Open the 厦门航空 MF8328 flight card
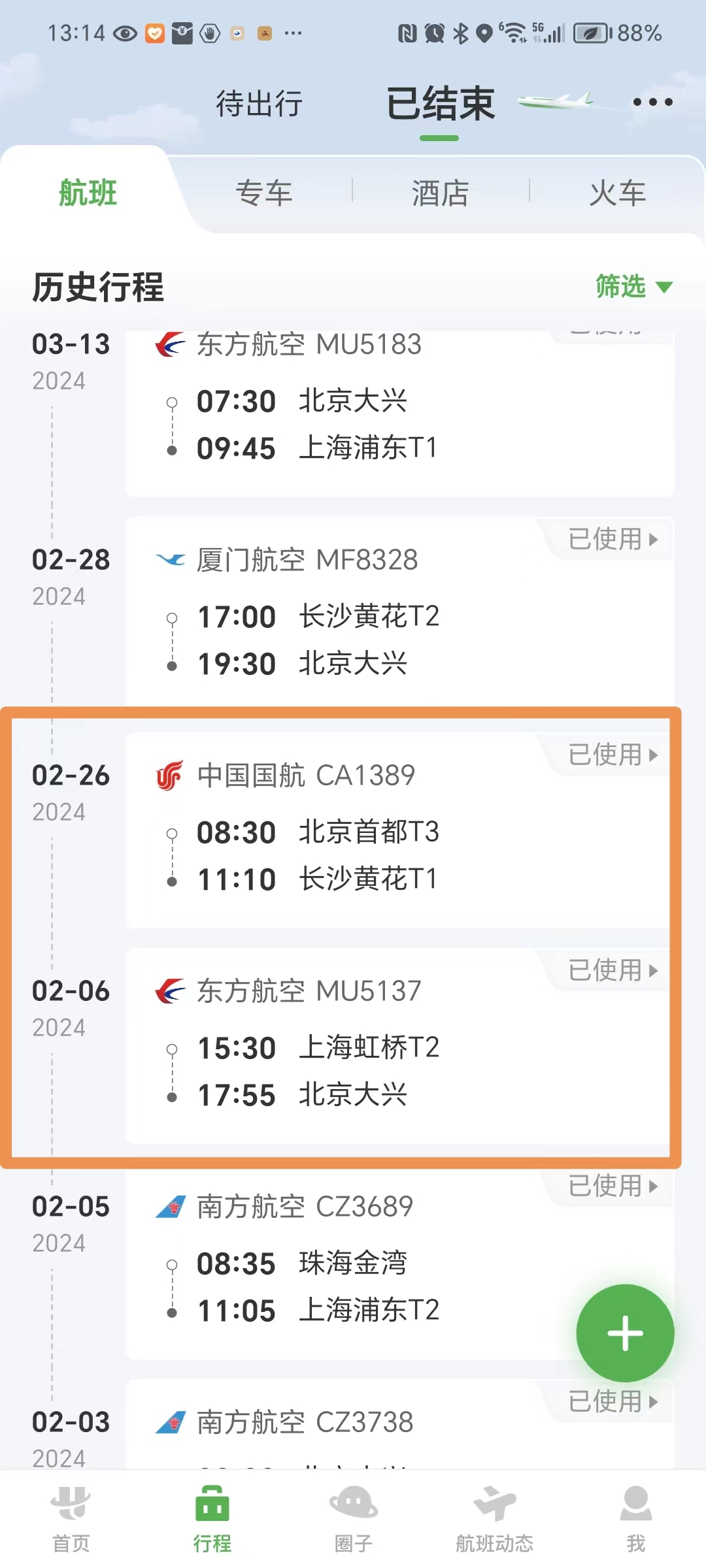706x1568 pixels. (x=399, y=614)
